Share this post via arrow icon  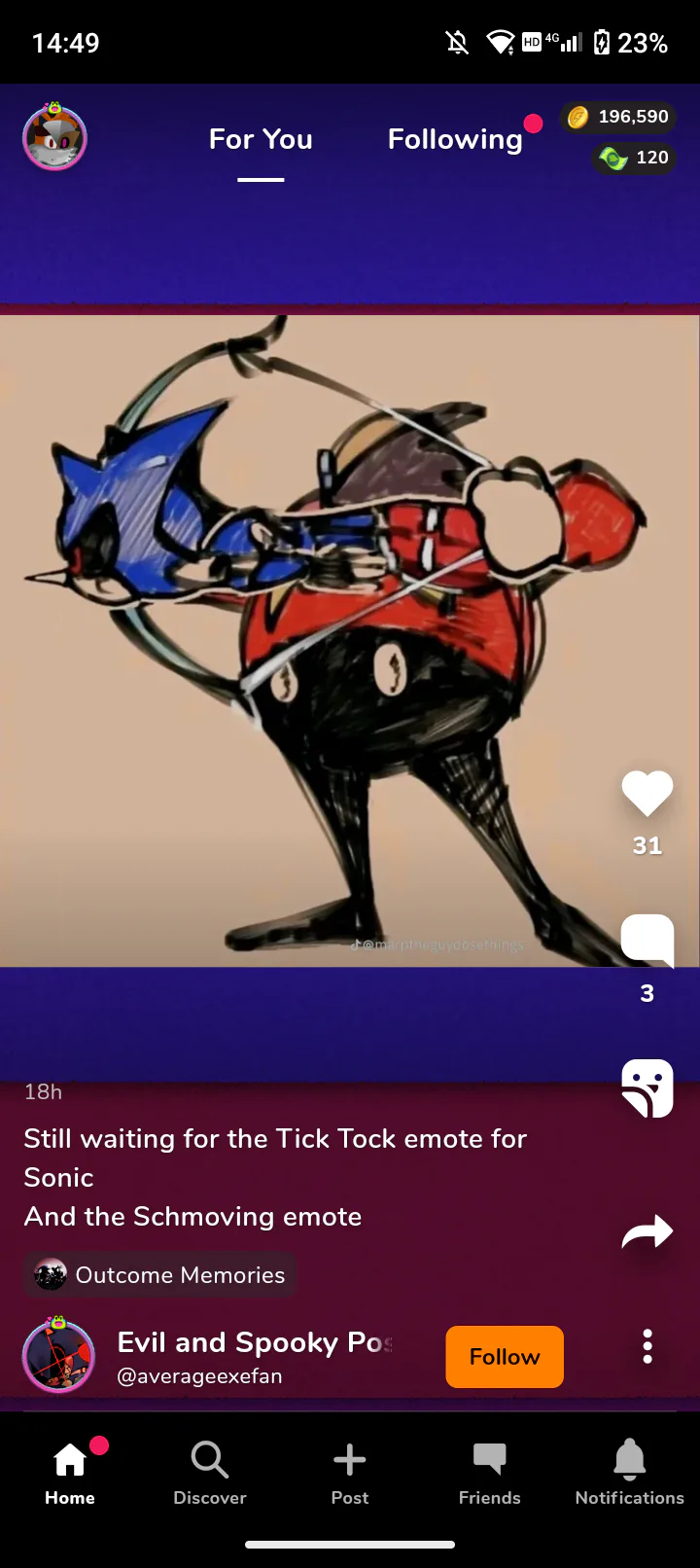647,1231
